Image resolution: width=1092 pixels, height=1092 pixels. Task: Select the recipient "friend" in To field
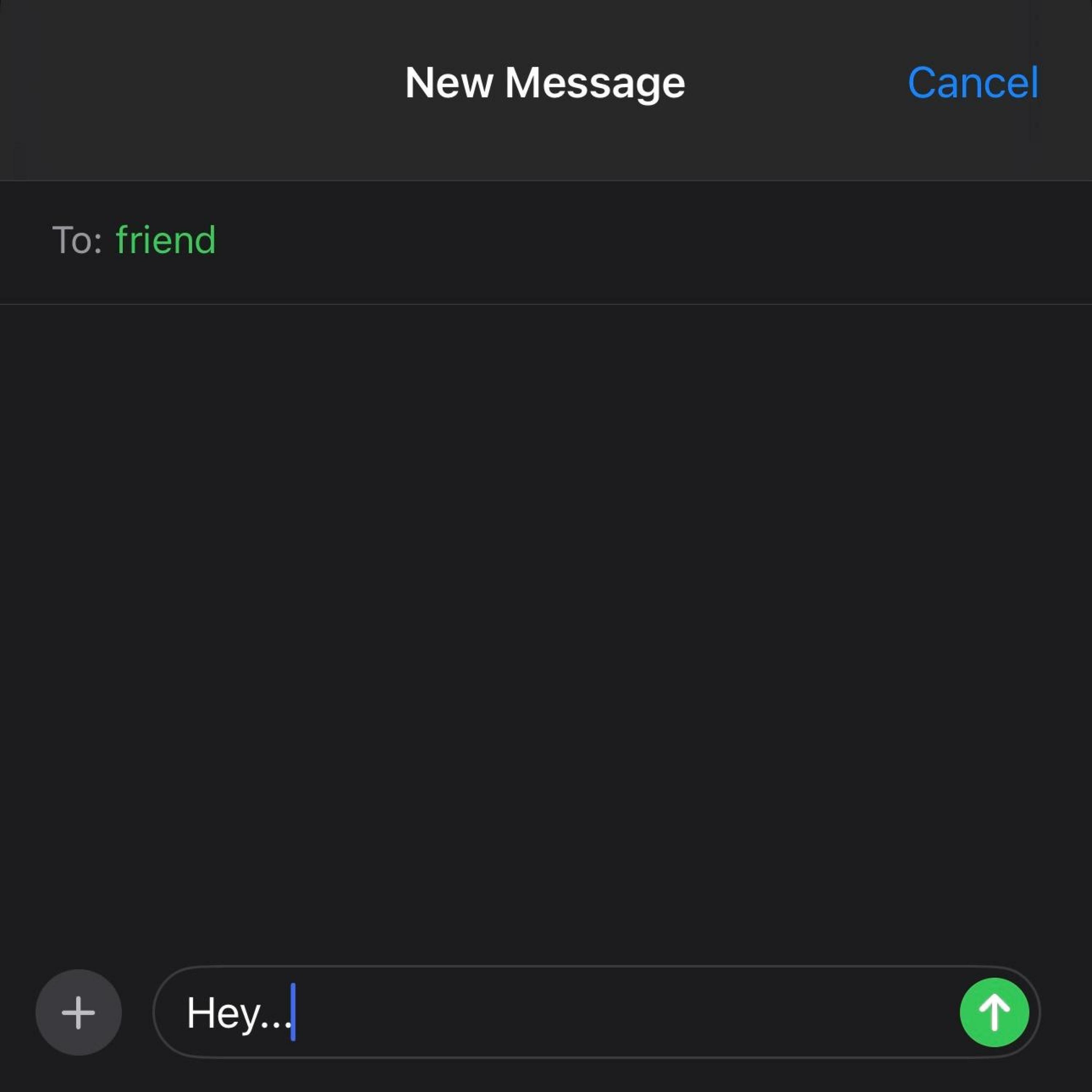[x=166, y=240]
